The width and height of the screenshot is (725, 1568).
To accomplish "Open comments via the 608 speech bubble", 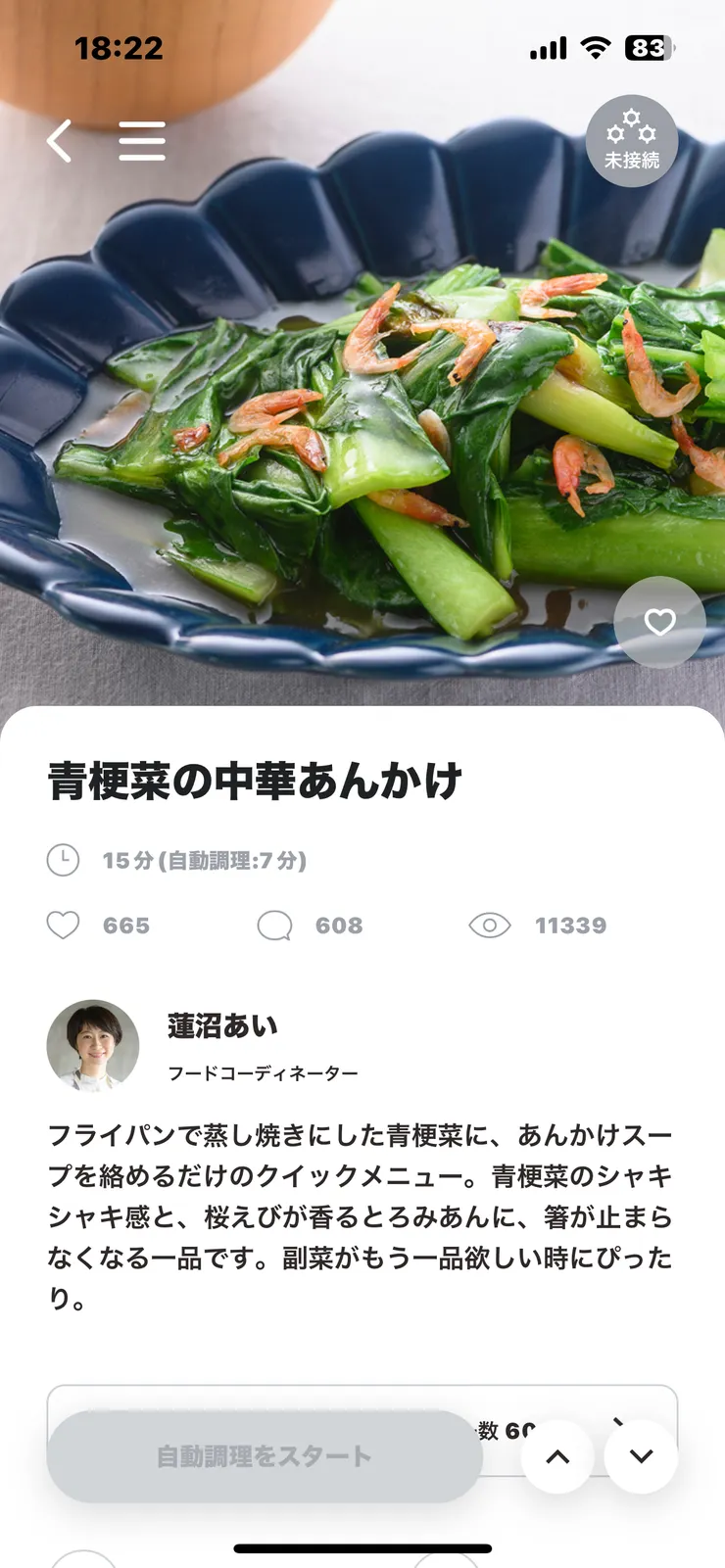I will tap(275, 926).
